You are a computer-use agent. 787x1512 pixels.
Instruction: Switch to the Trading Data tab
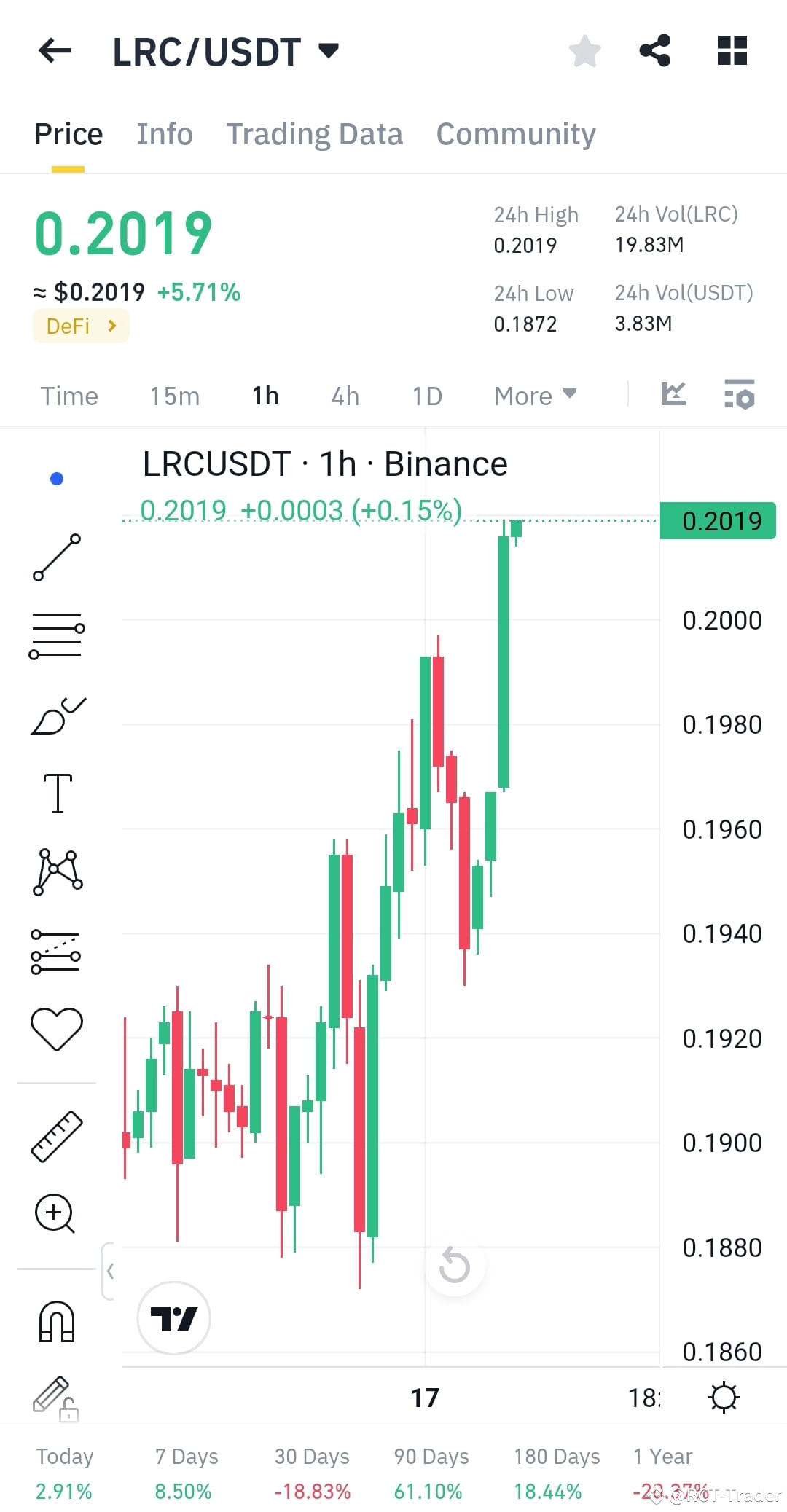coord(315,133)
